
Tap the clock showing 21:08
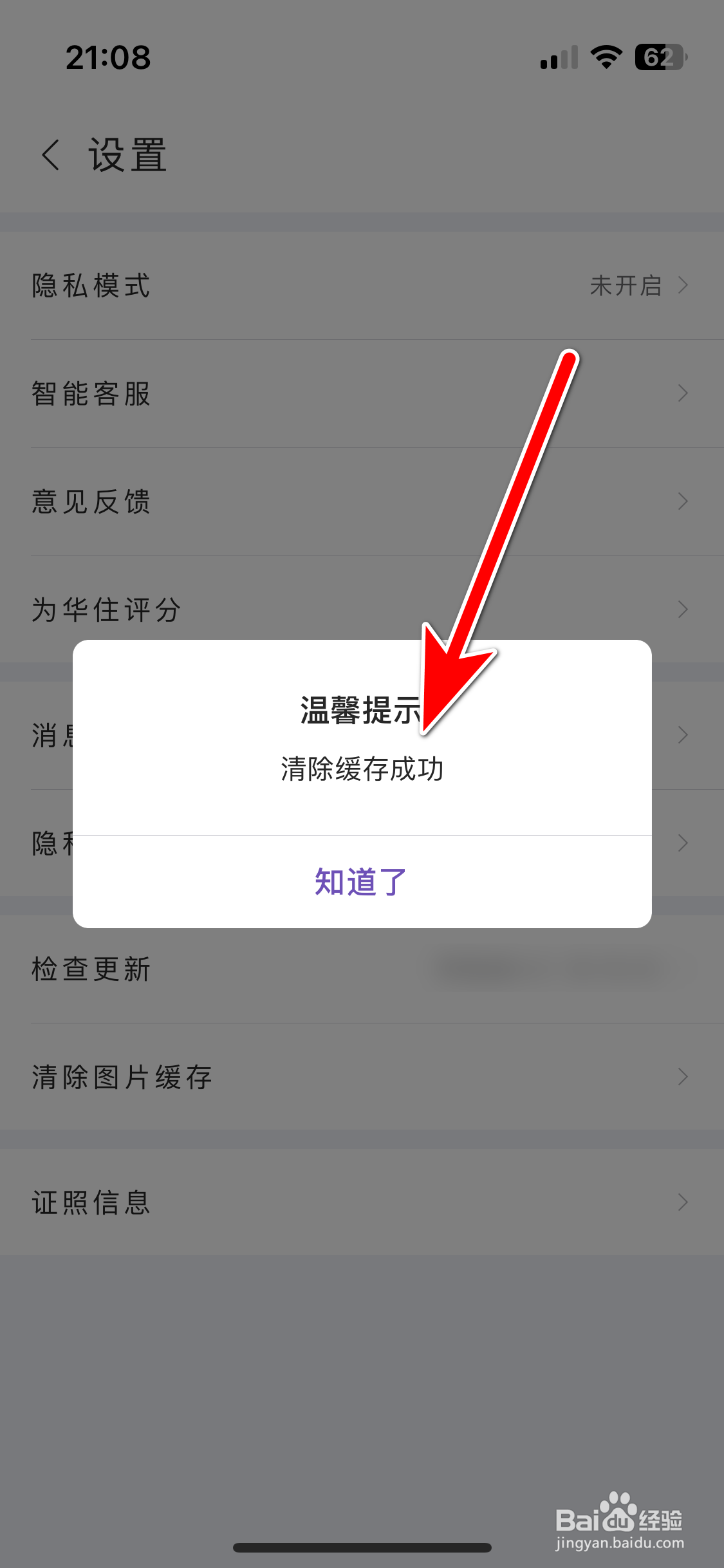108,58
